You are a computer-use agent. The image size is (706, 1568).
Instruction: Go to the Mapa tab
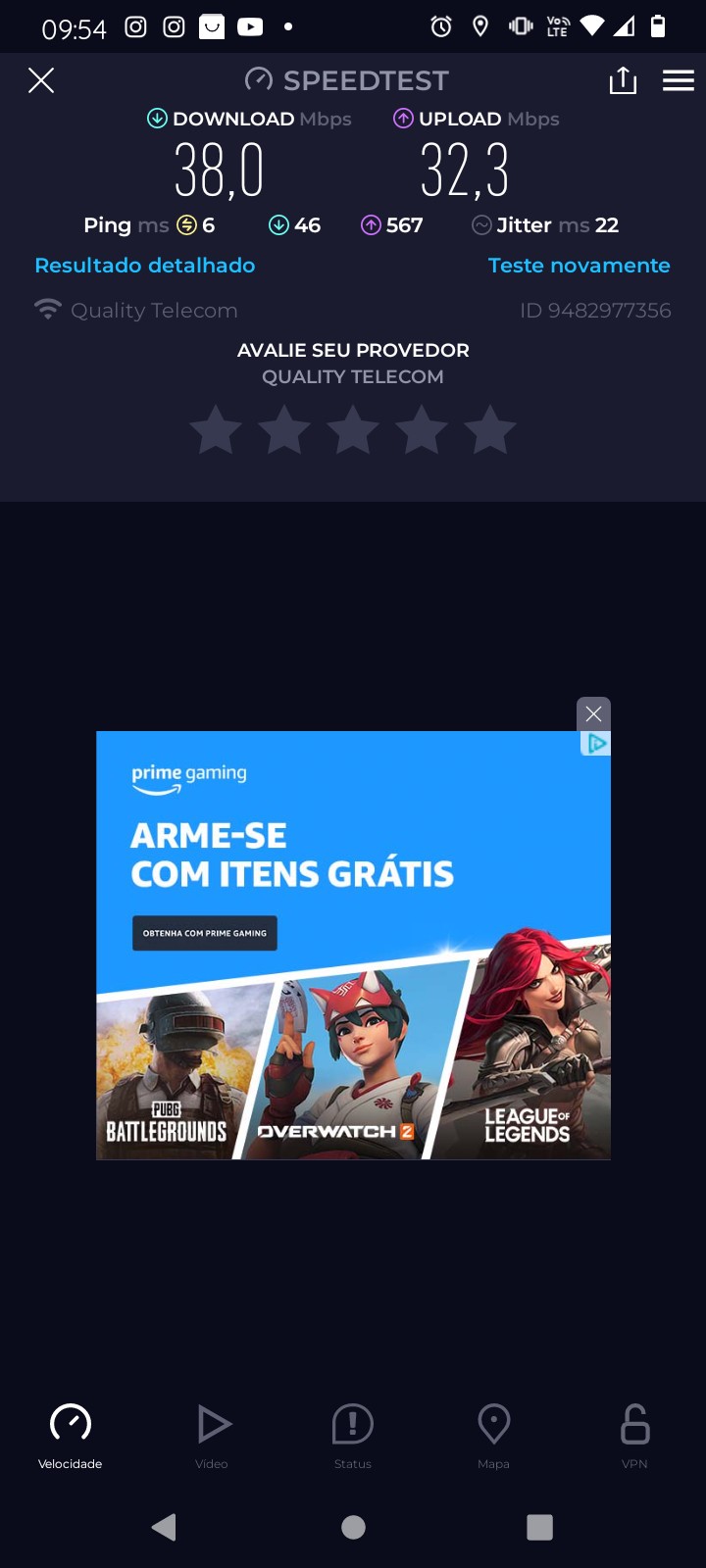coord(493,1435)
